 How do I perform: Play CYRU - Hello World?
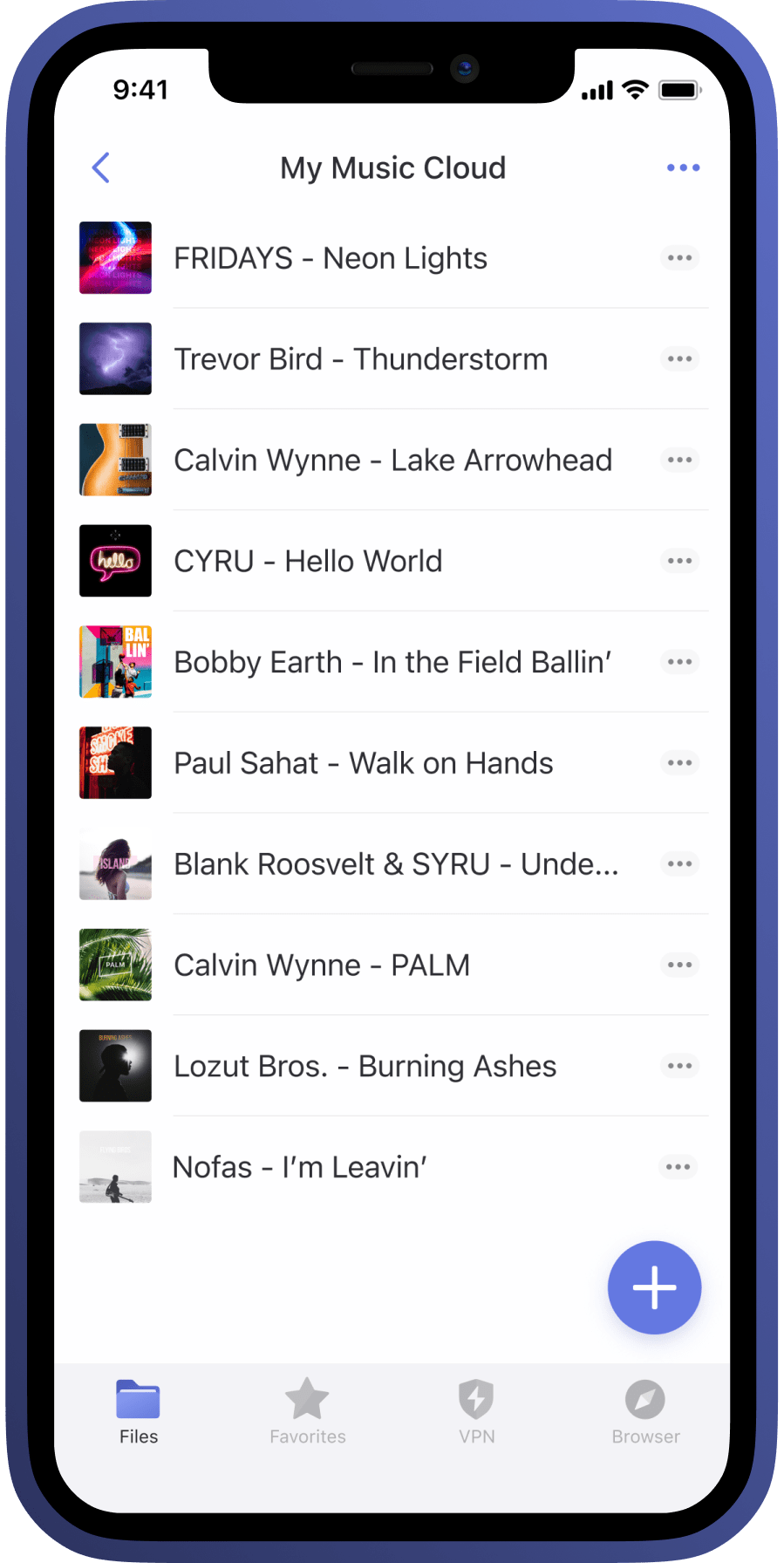point(308,561)
